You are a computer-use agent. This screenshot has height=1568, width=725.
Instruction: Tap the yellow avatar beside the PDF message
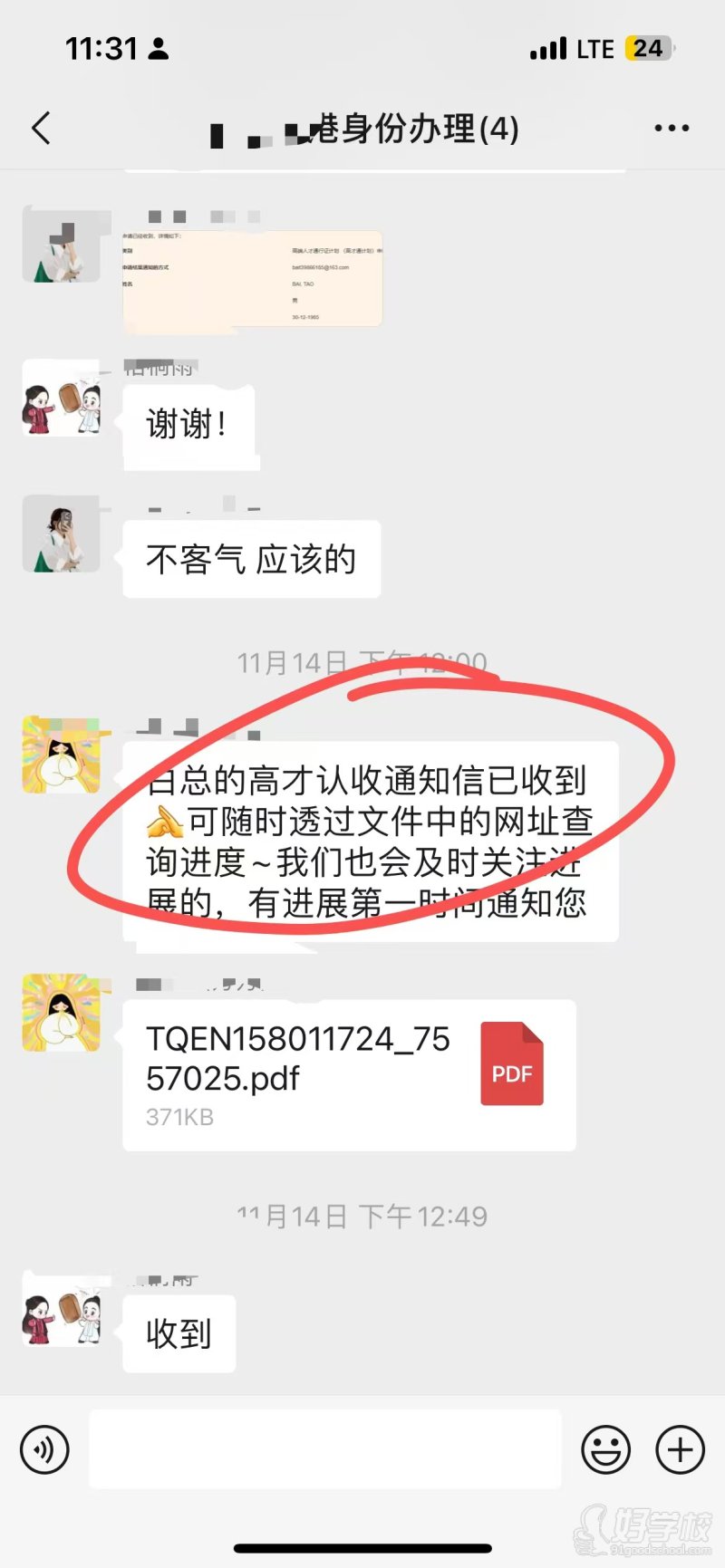(62, 1013)
